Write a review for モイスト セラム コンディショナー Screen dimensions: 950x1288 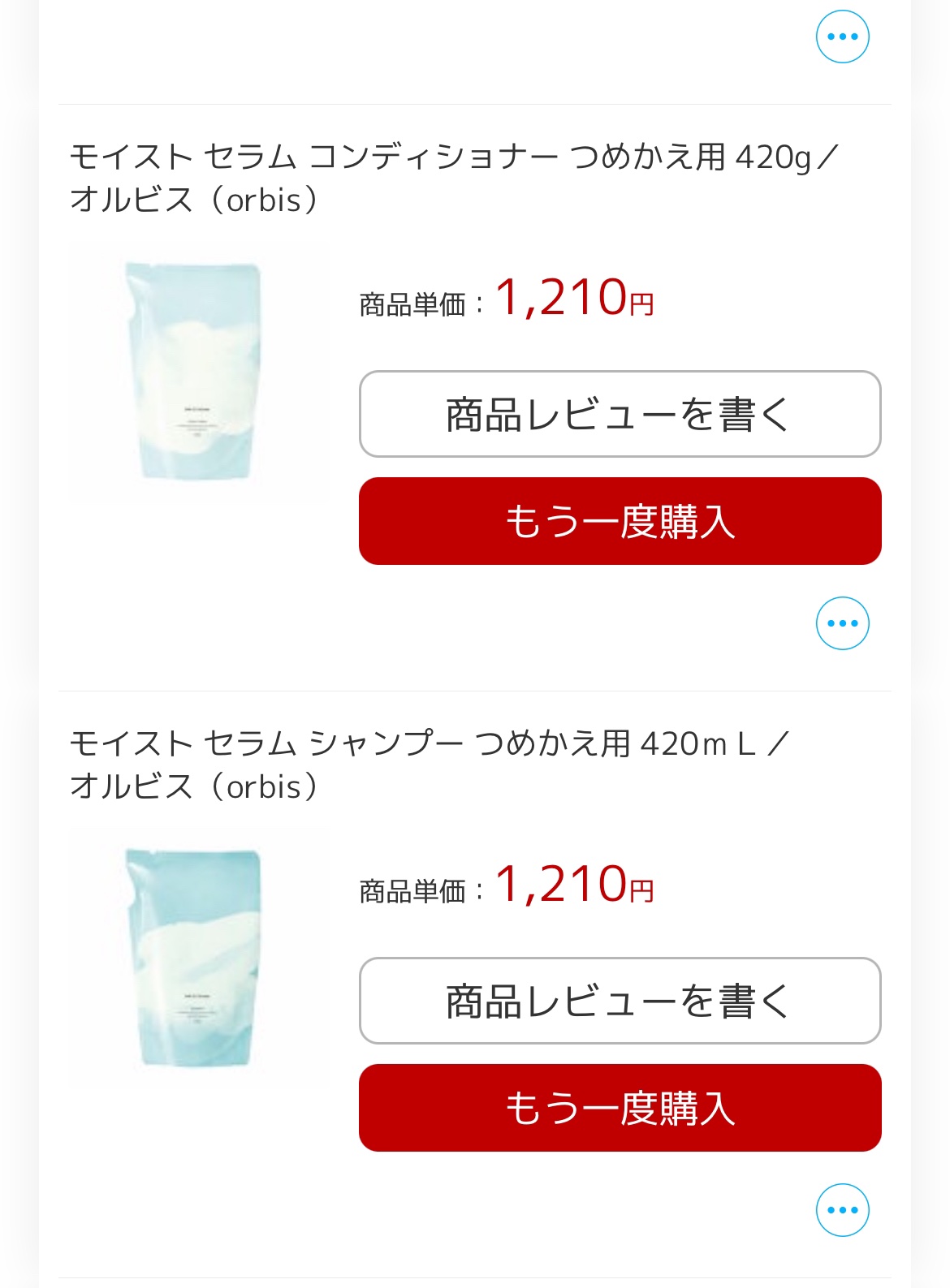pos(620,414)
